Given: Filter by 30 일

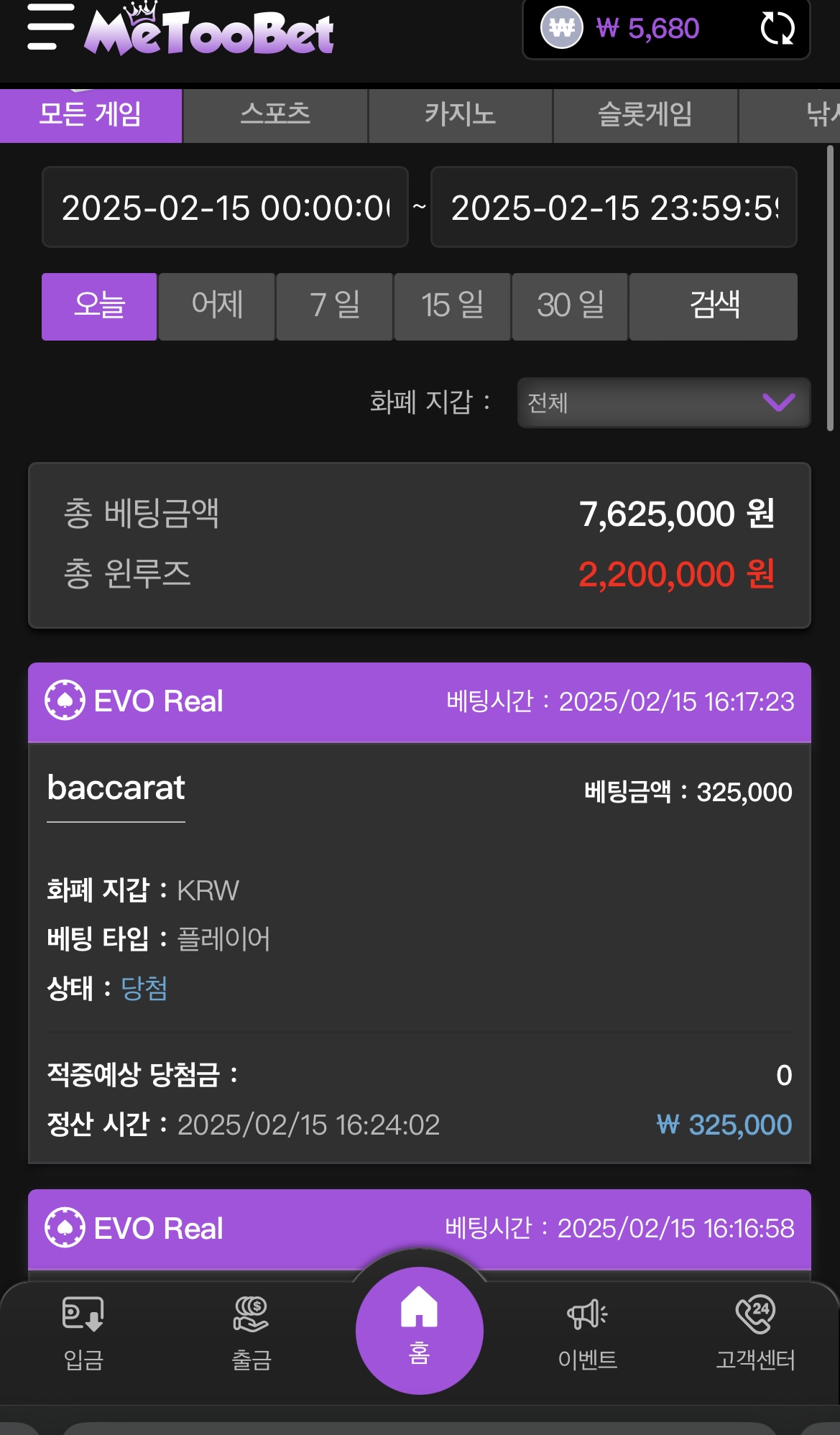Looking at the screenshot, I should click(x=571, y=306).
